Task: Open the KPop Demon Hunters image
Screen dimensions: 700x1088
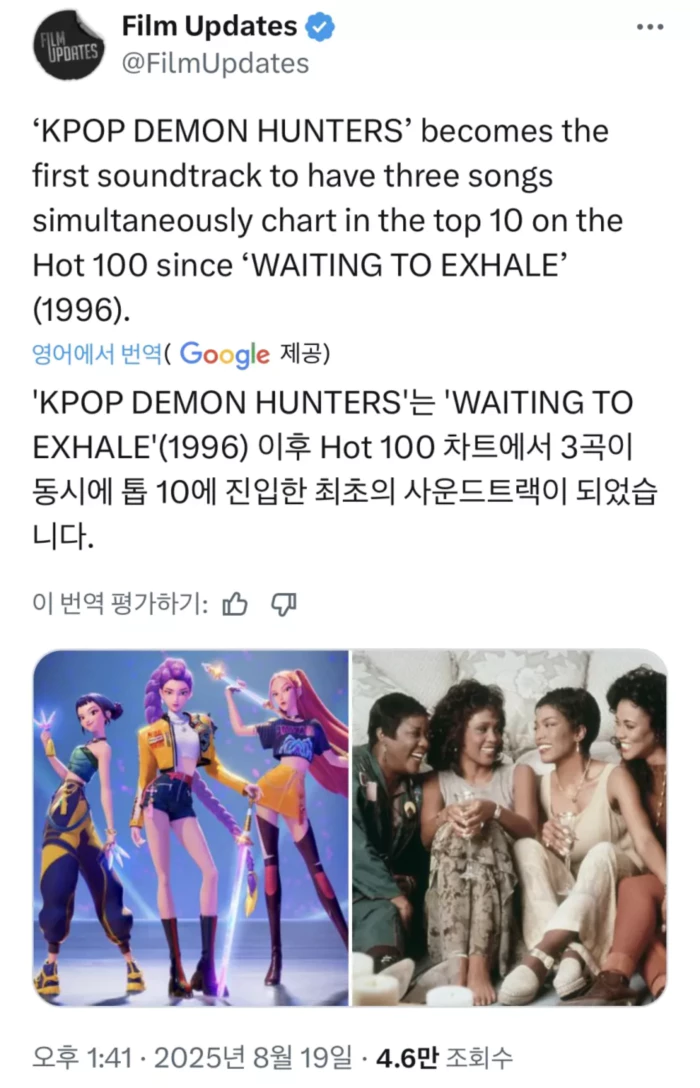Action: pyautogui.click(x=190, y=826)
